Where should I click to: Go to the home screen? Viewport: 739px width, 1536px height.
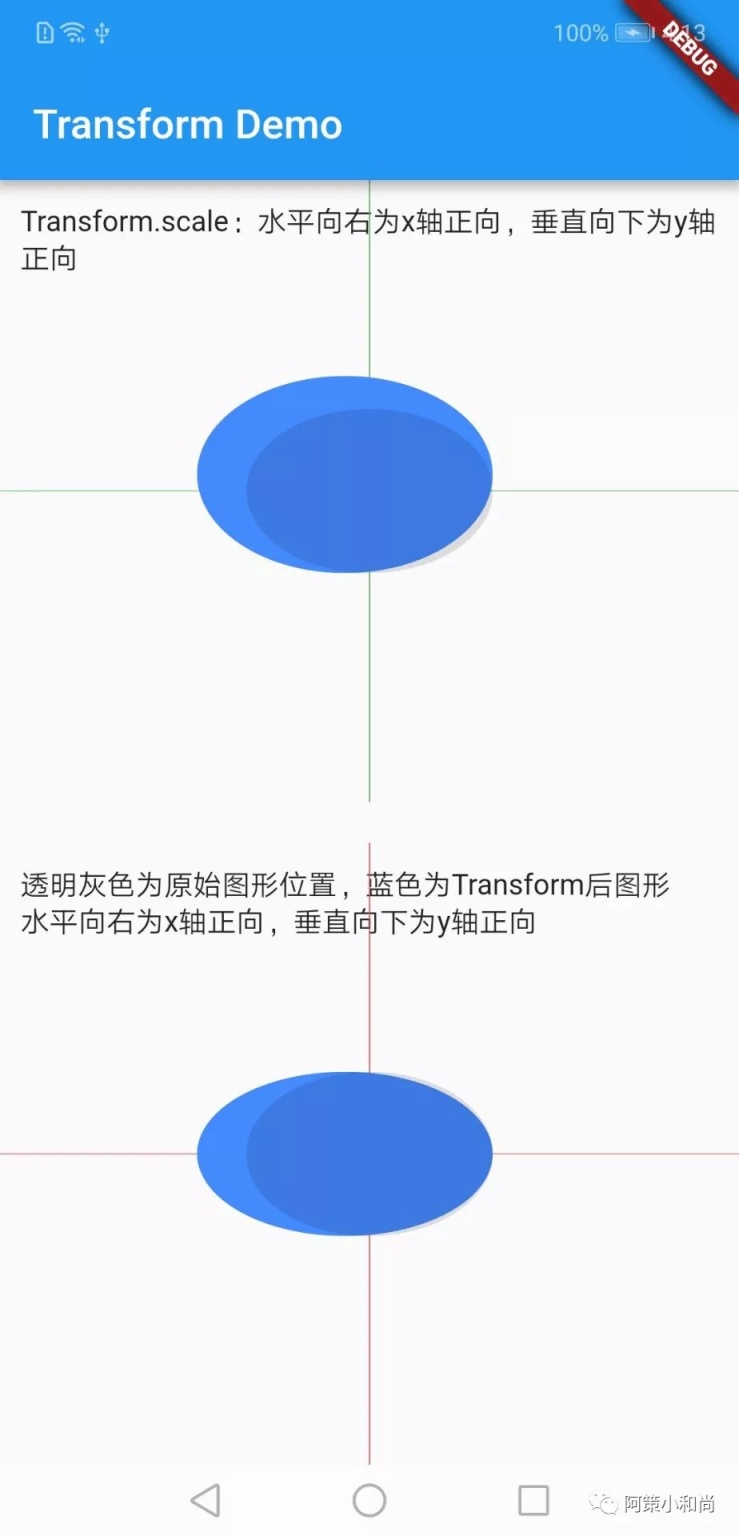pos(369,1500)
